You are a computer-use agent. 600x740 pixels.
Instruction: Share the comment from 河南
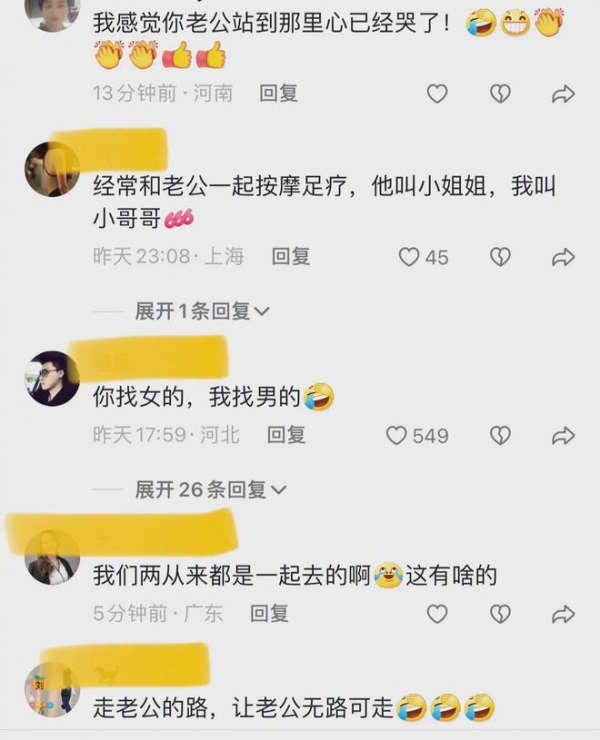[x=563, y=94]
